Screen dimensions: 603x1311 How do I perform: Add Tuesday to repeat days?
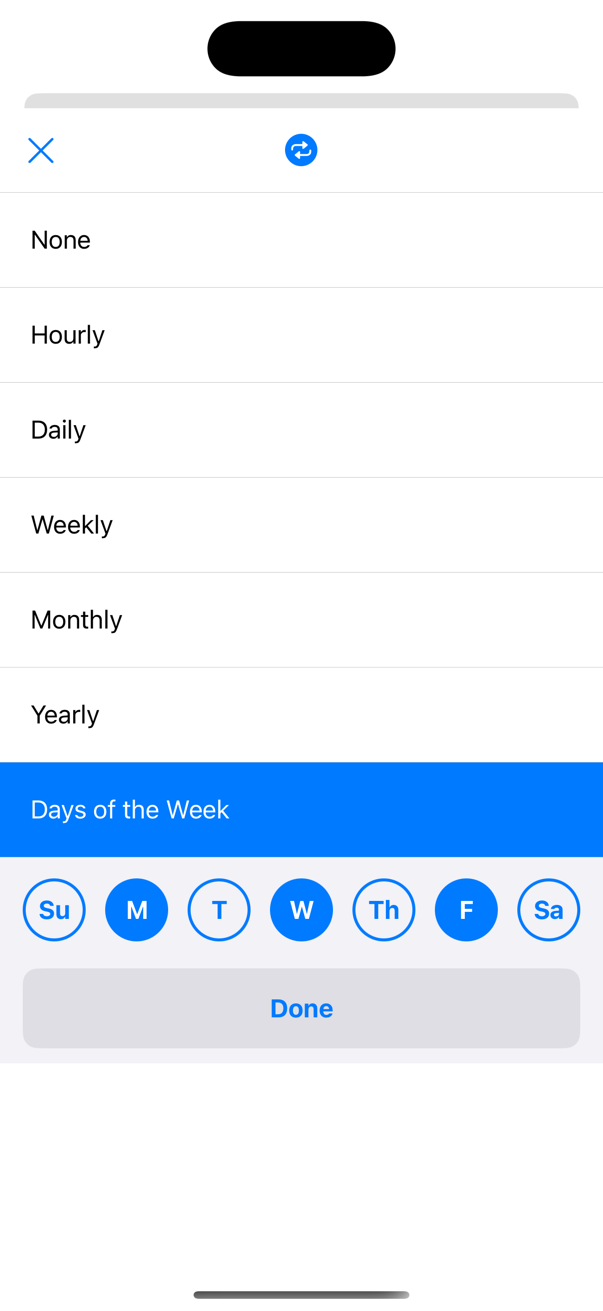219,910
